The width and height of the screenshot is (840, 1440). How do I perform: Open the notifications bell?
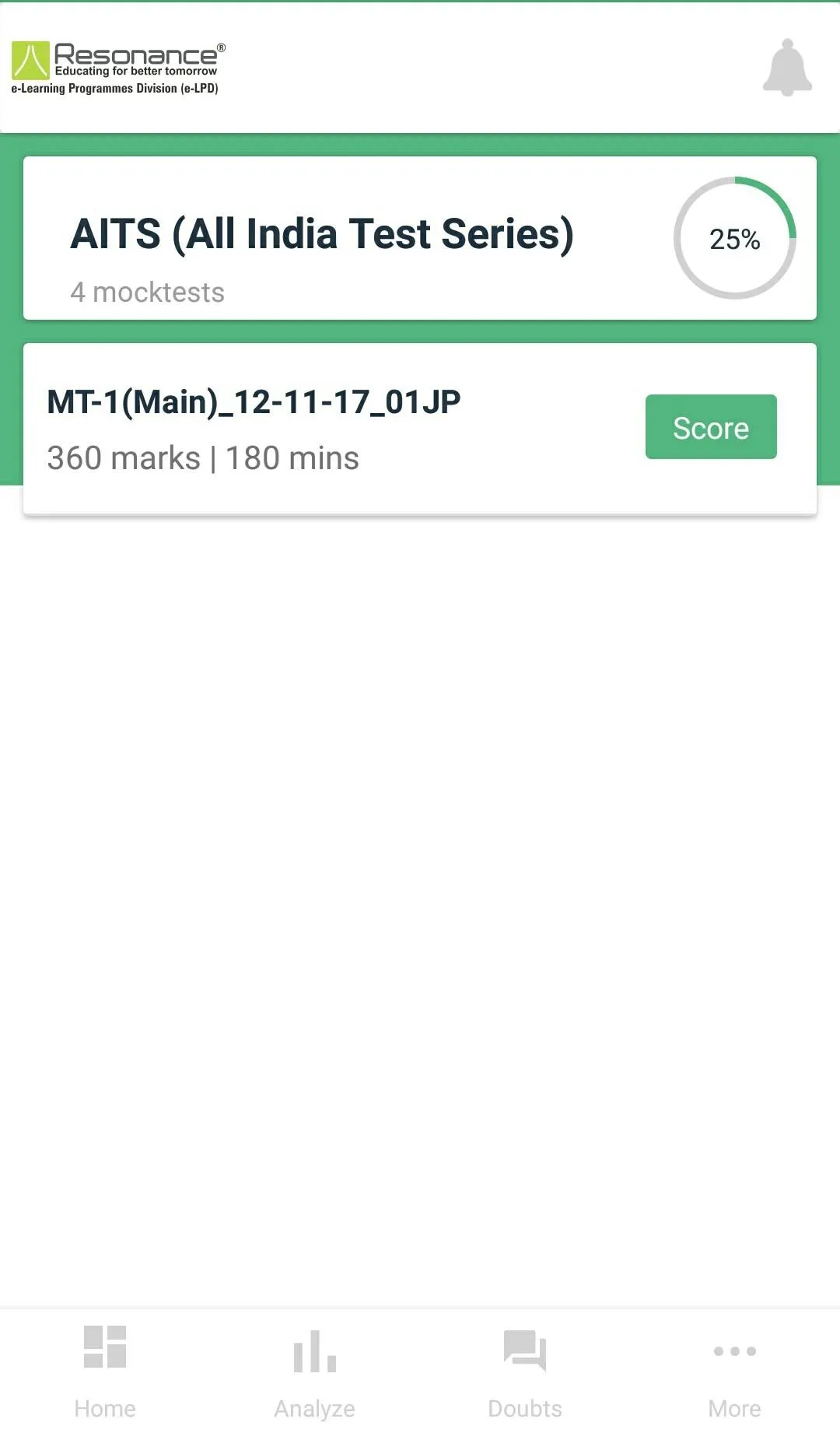[x=787, y=68]
